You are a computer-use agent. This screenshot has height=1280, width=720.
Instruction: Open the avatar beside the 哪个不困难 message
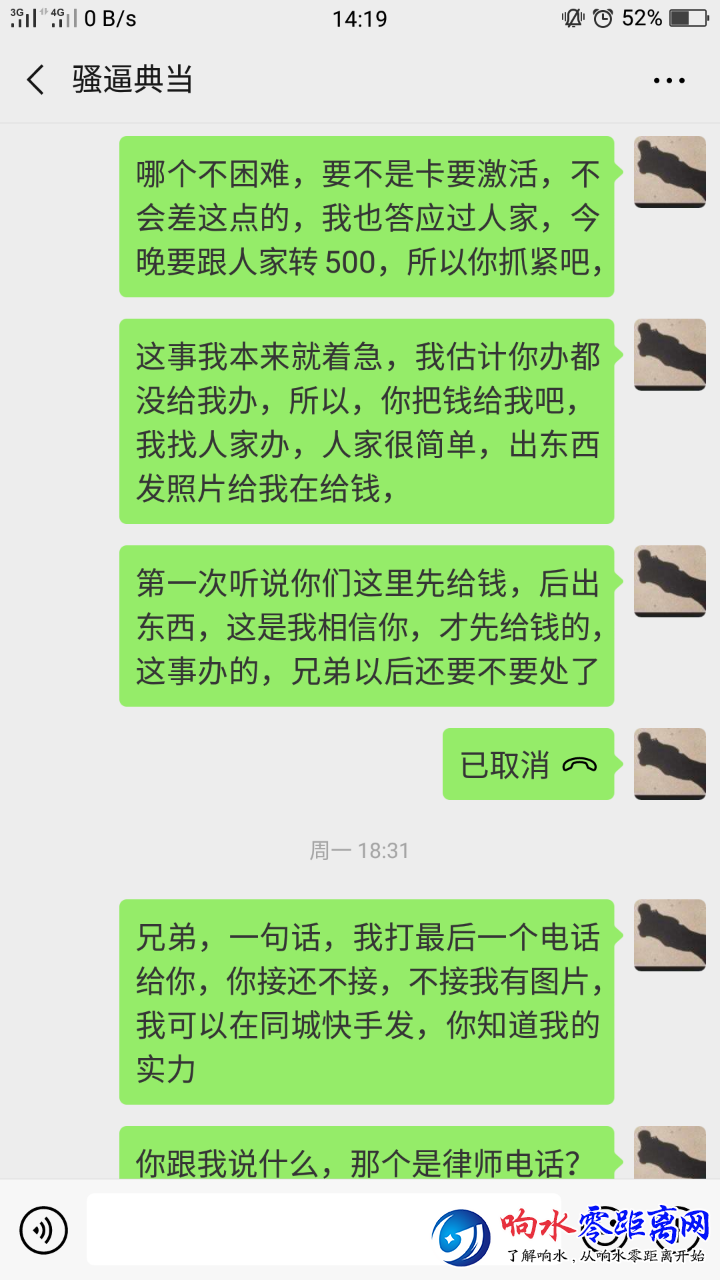(x=669, y=172)
